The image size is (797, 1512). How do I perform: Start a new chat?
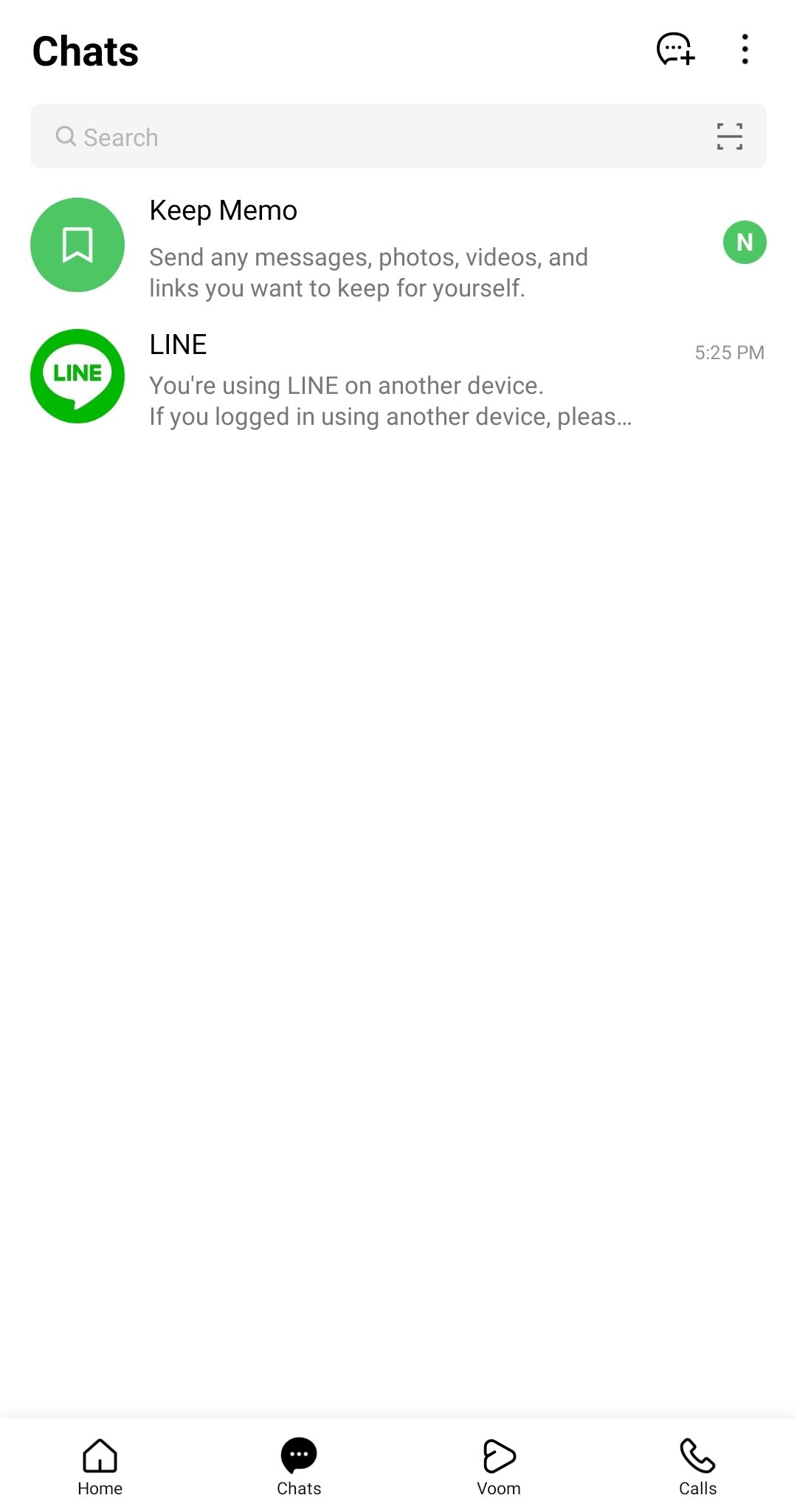[675, 49]
